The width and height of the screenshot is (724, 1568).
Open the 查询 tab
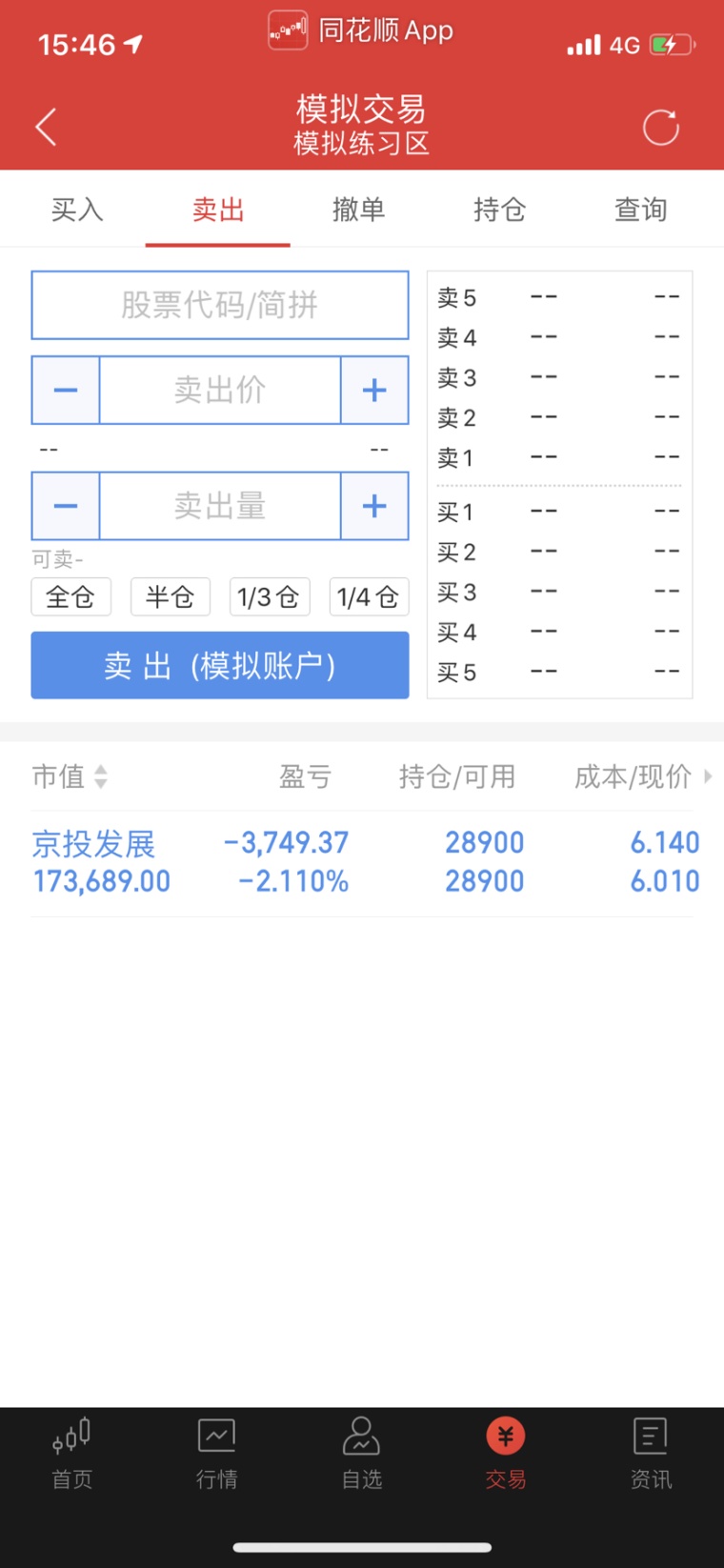(640, 210)
